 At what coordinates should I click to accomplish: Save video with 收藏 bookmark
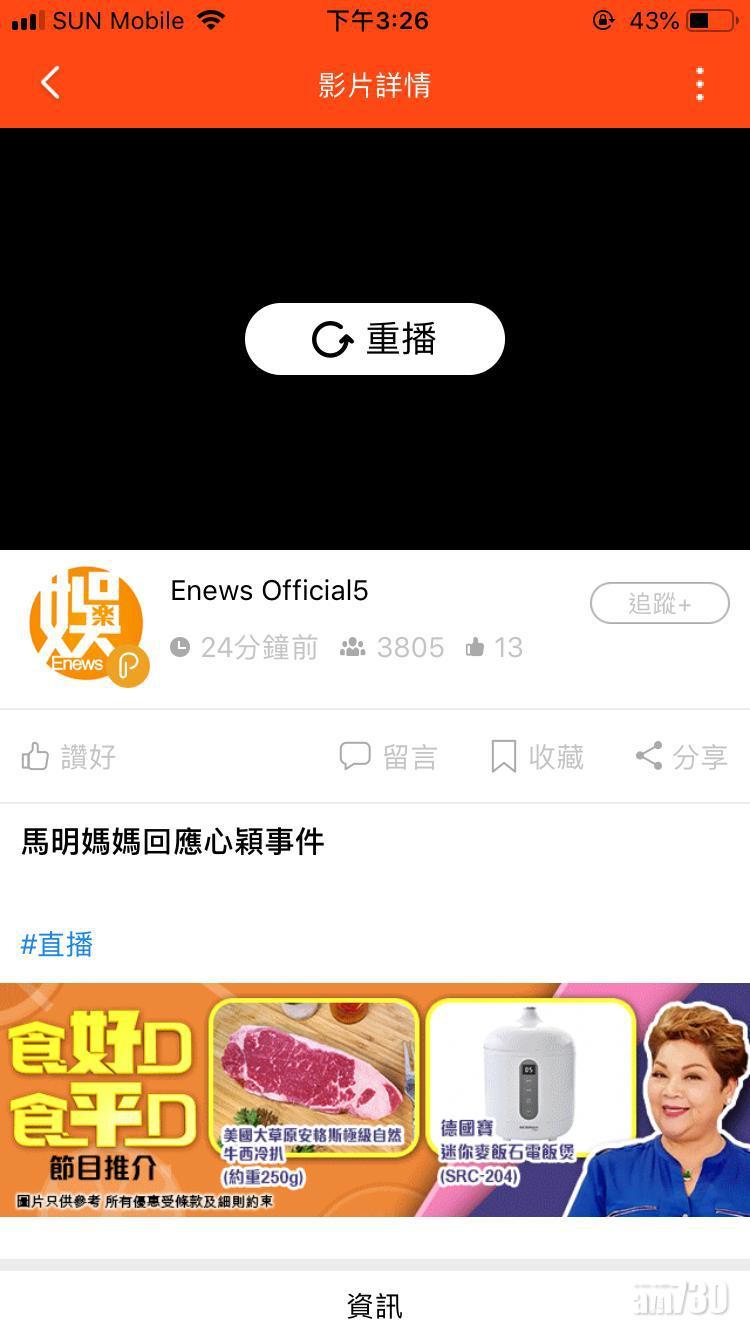(537, 757)
